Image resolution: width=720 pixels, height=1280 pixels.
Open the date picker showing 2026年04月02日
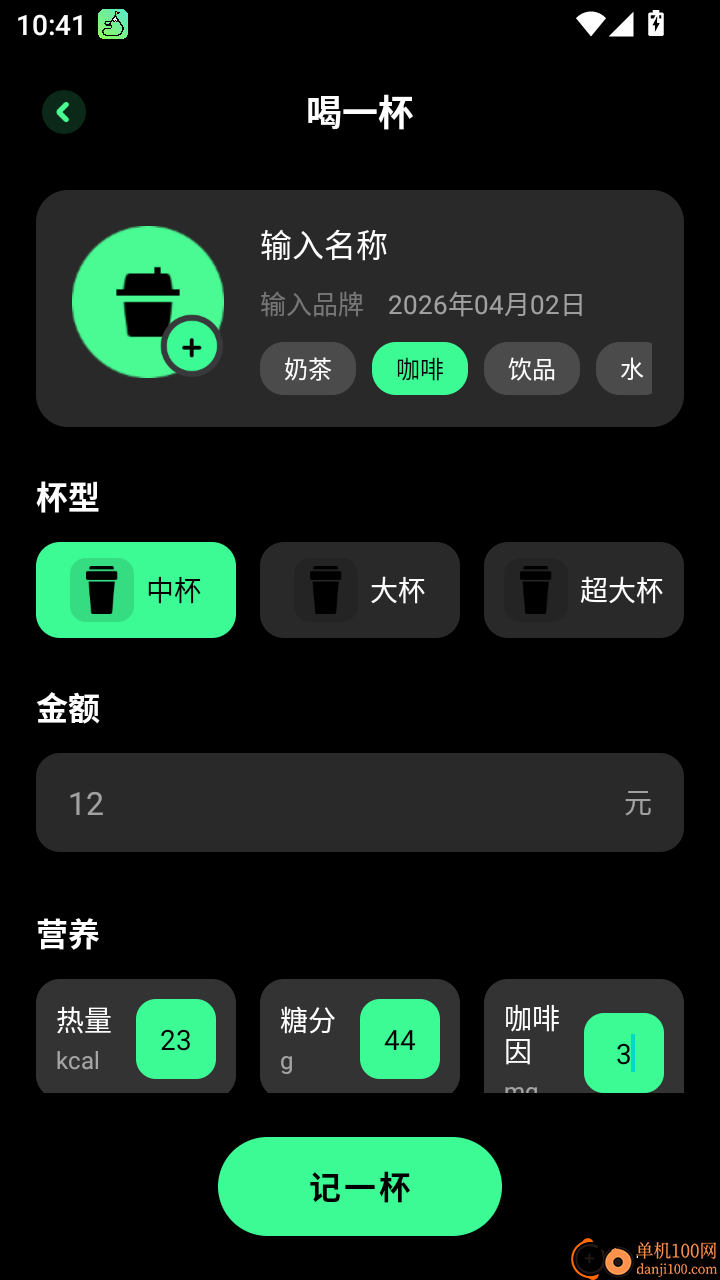point(485,304)
